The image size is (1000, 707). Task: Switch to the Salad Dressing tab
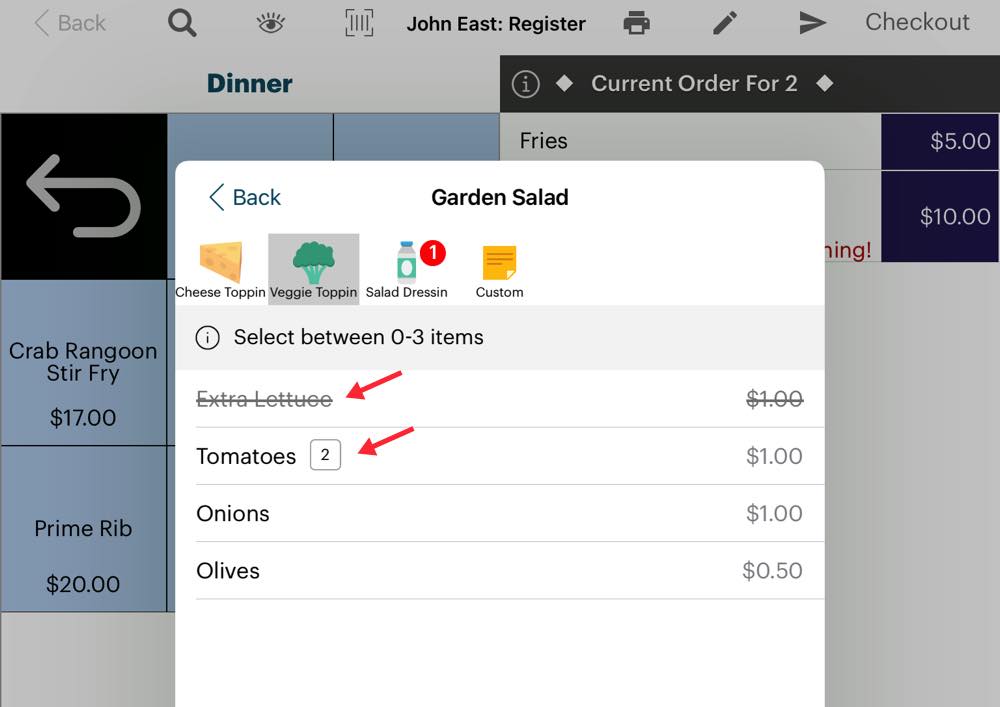pos(407,270)
